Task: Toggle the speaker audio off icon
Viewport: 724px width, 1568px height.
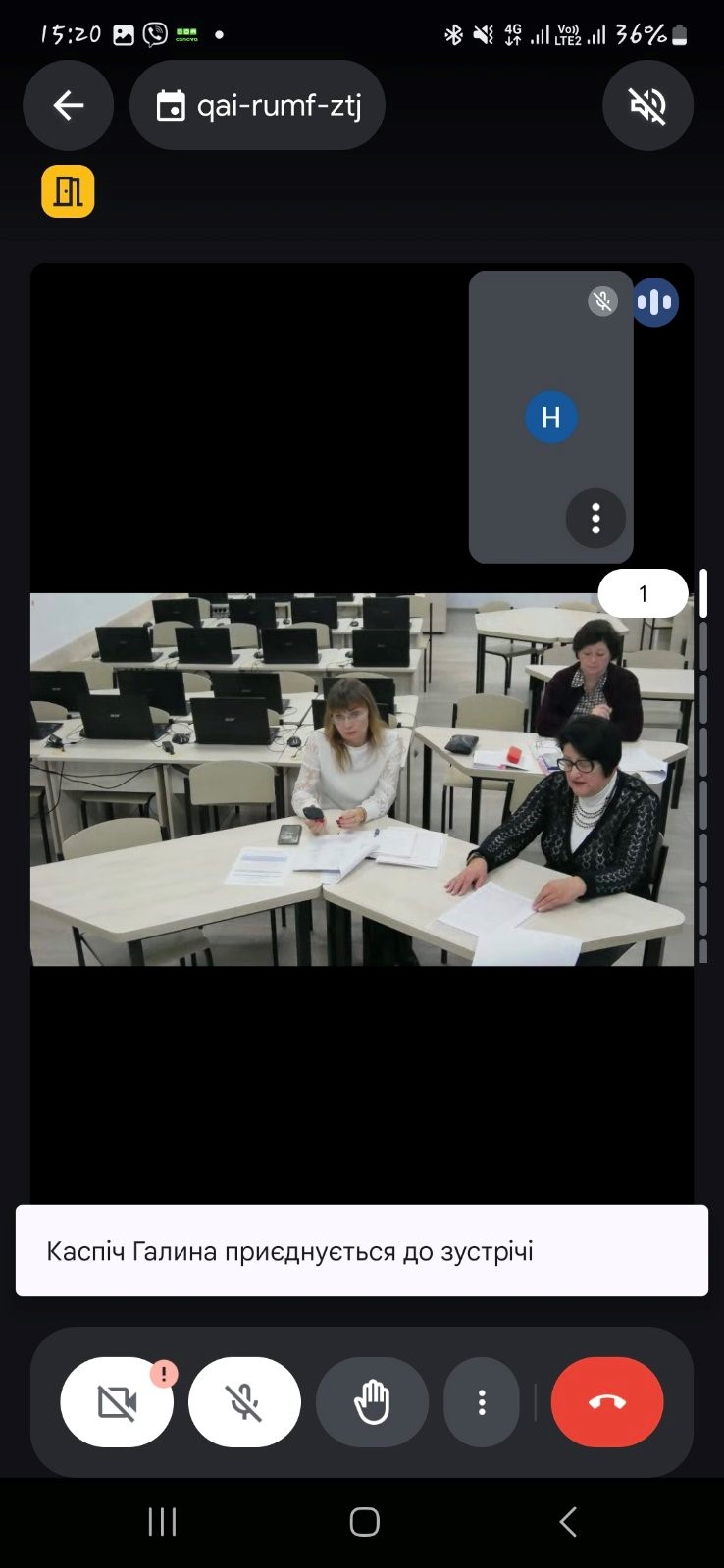Action: point(647,105)
